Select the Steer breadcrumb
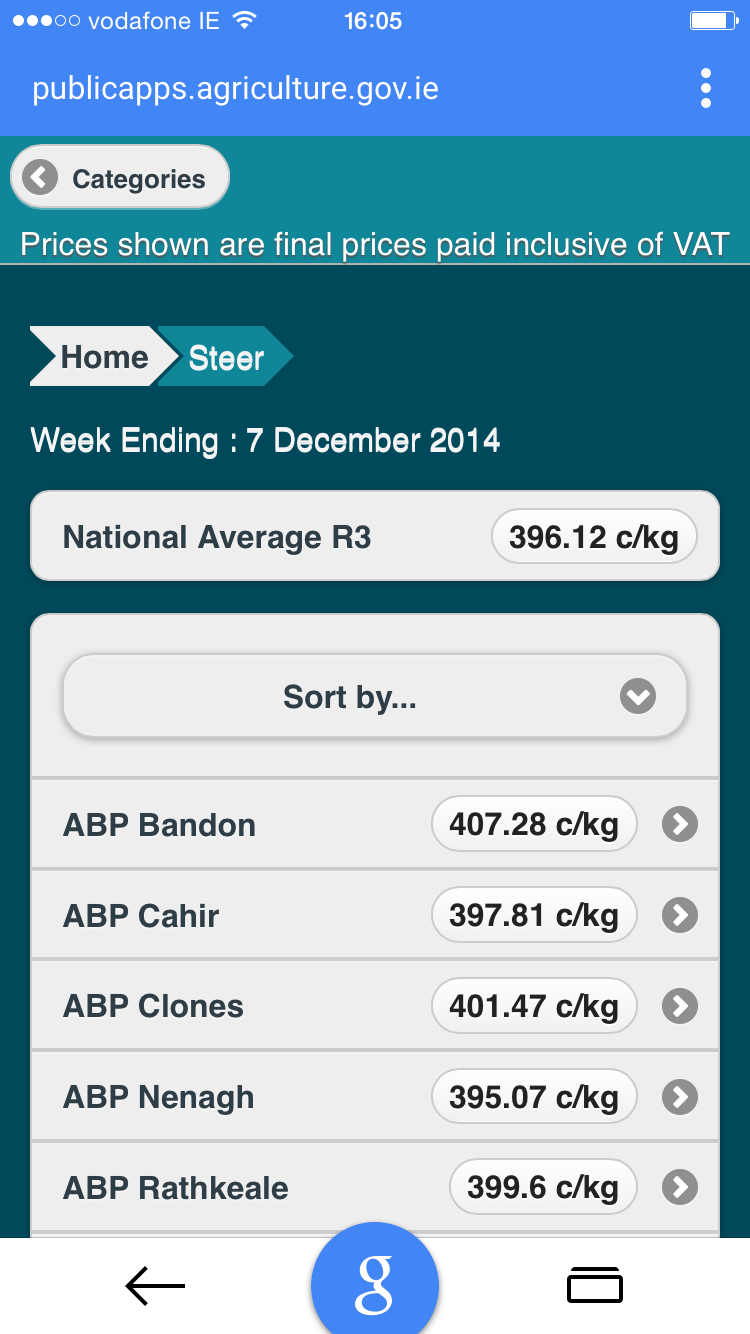This screenshot has width=750, height=1334. tap(226, 357)
